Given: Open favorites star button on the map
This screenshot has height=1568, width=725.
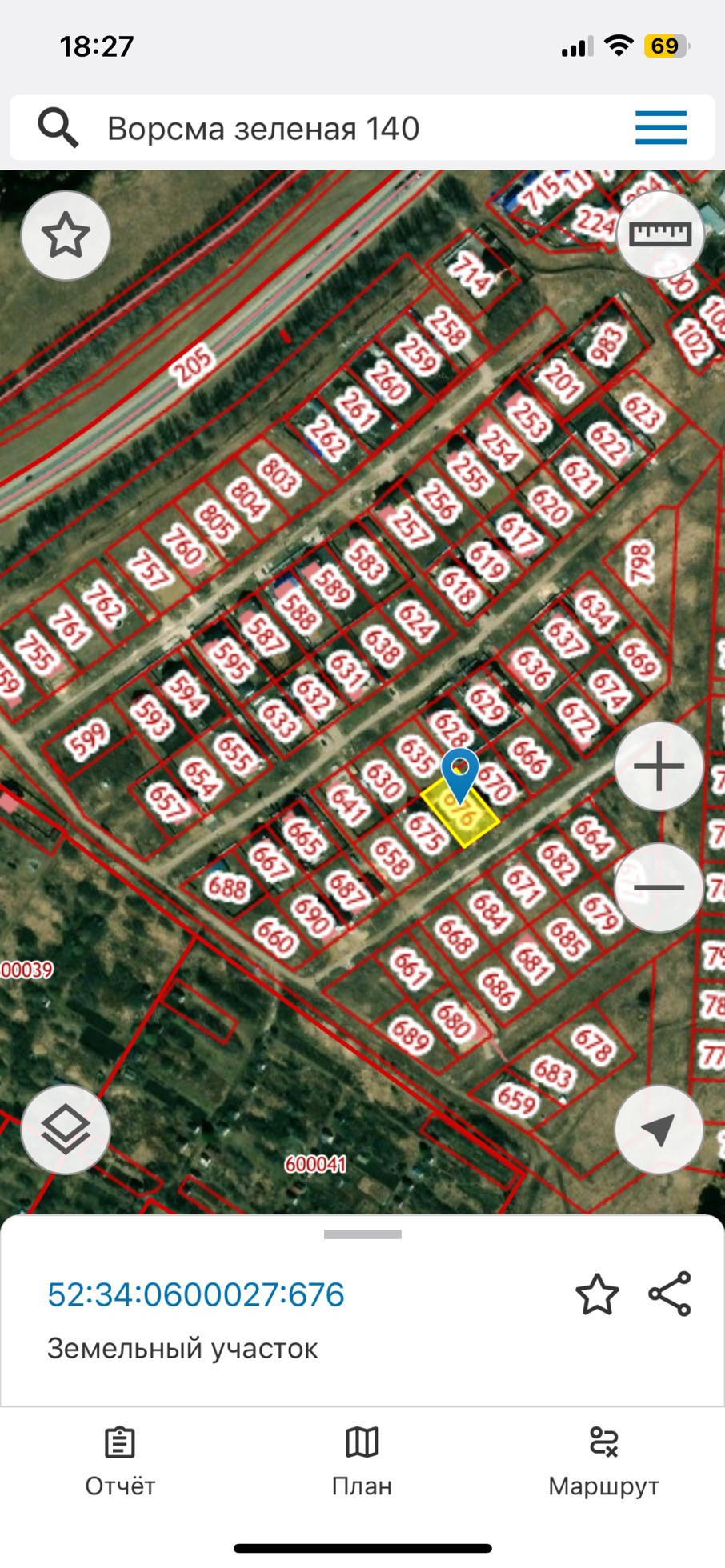Looking at the screenshot, I should click(66, 236).
